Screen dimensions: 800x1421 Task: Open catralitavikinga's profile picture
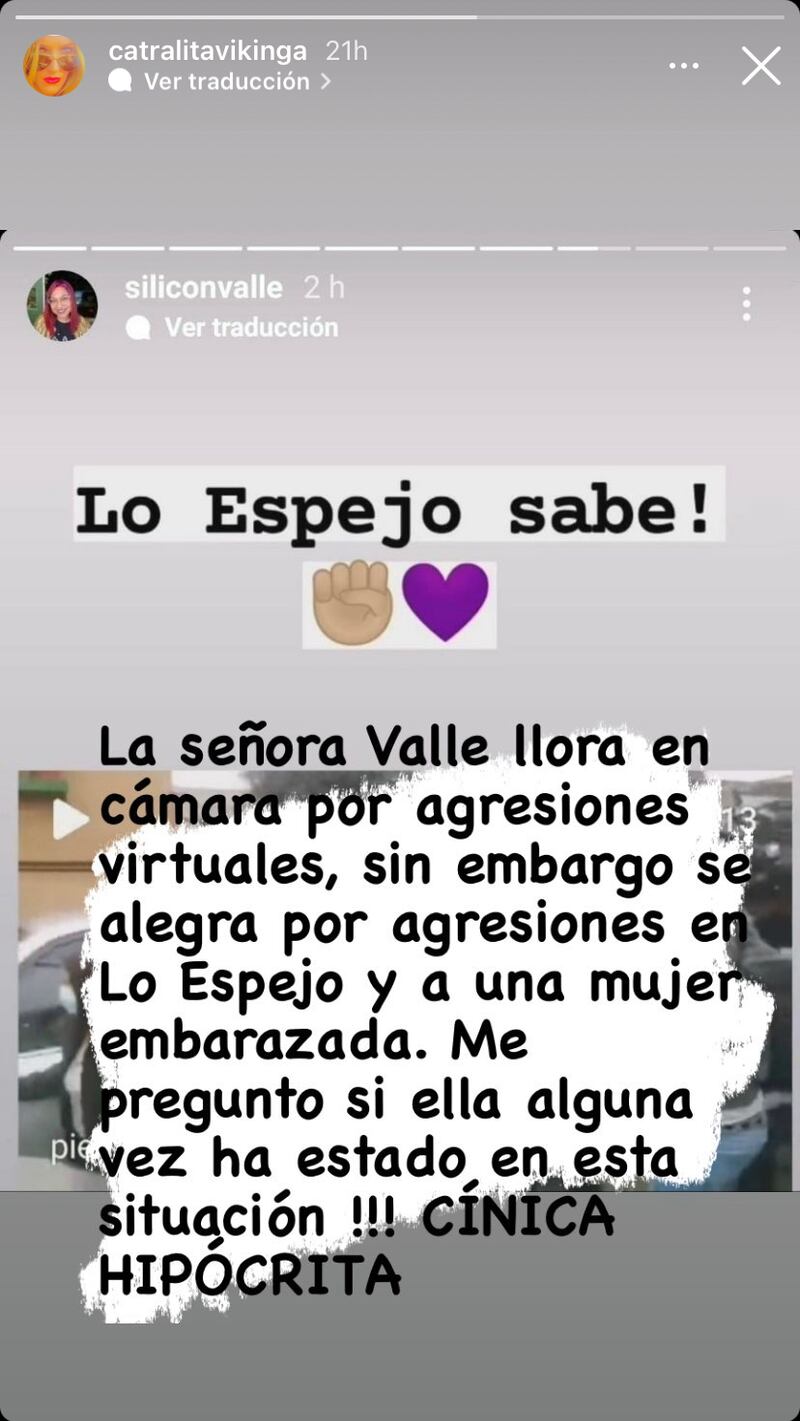click(x=54, y=66)
